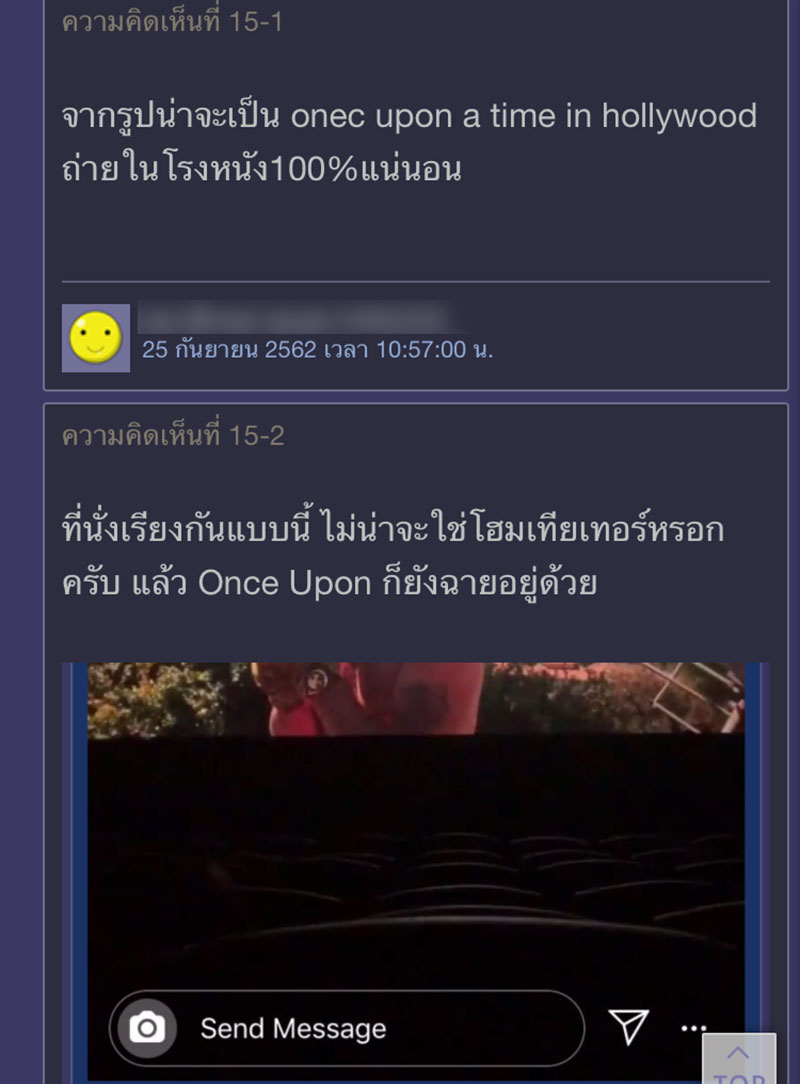The width and height of the screenshot is (800, 1084).
Task: Select header ความคิดเห็นที่ 15-1
Action: [x=170, y=20]
